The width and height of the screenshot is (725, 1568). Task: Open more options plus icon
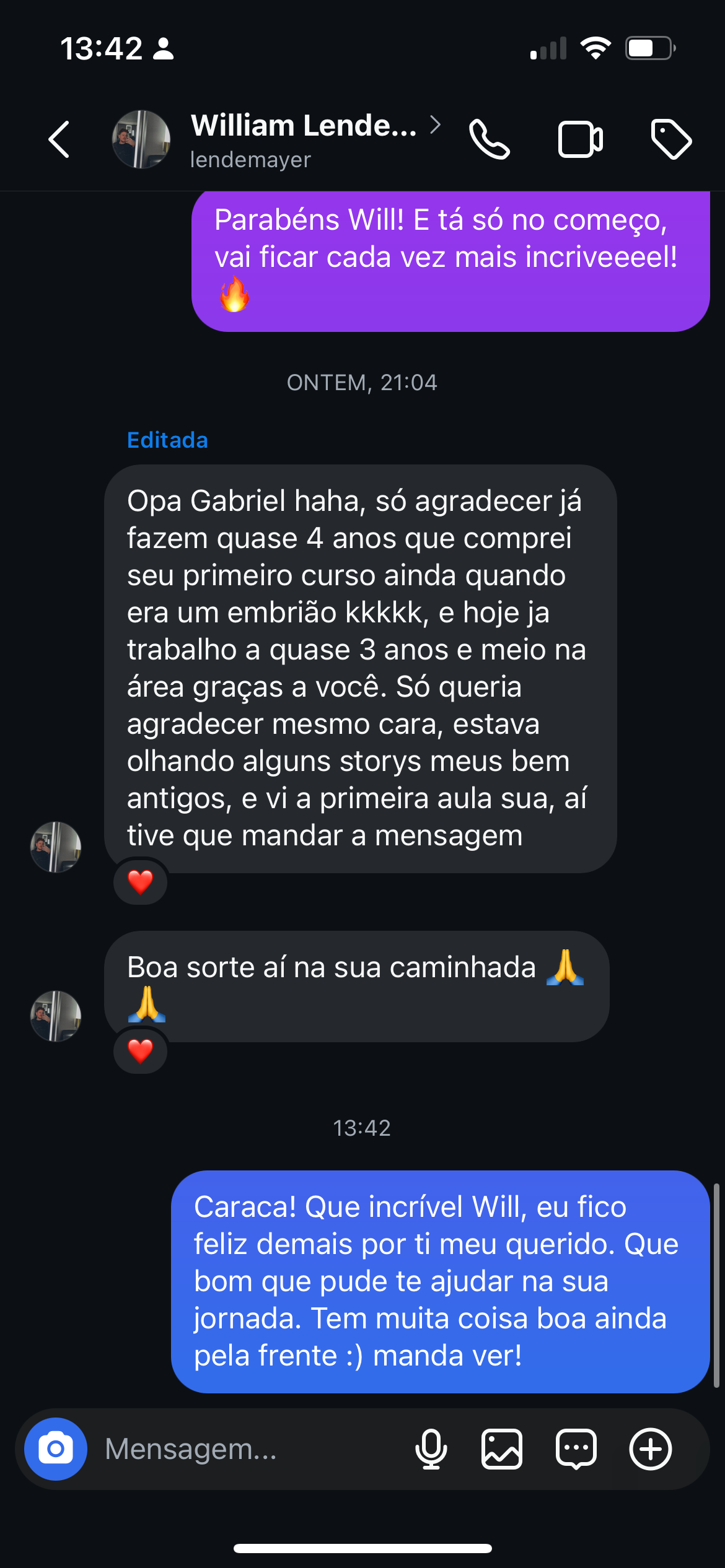click(x=651, y=1449)
